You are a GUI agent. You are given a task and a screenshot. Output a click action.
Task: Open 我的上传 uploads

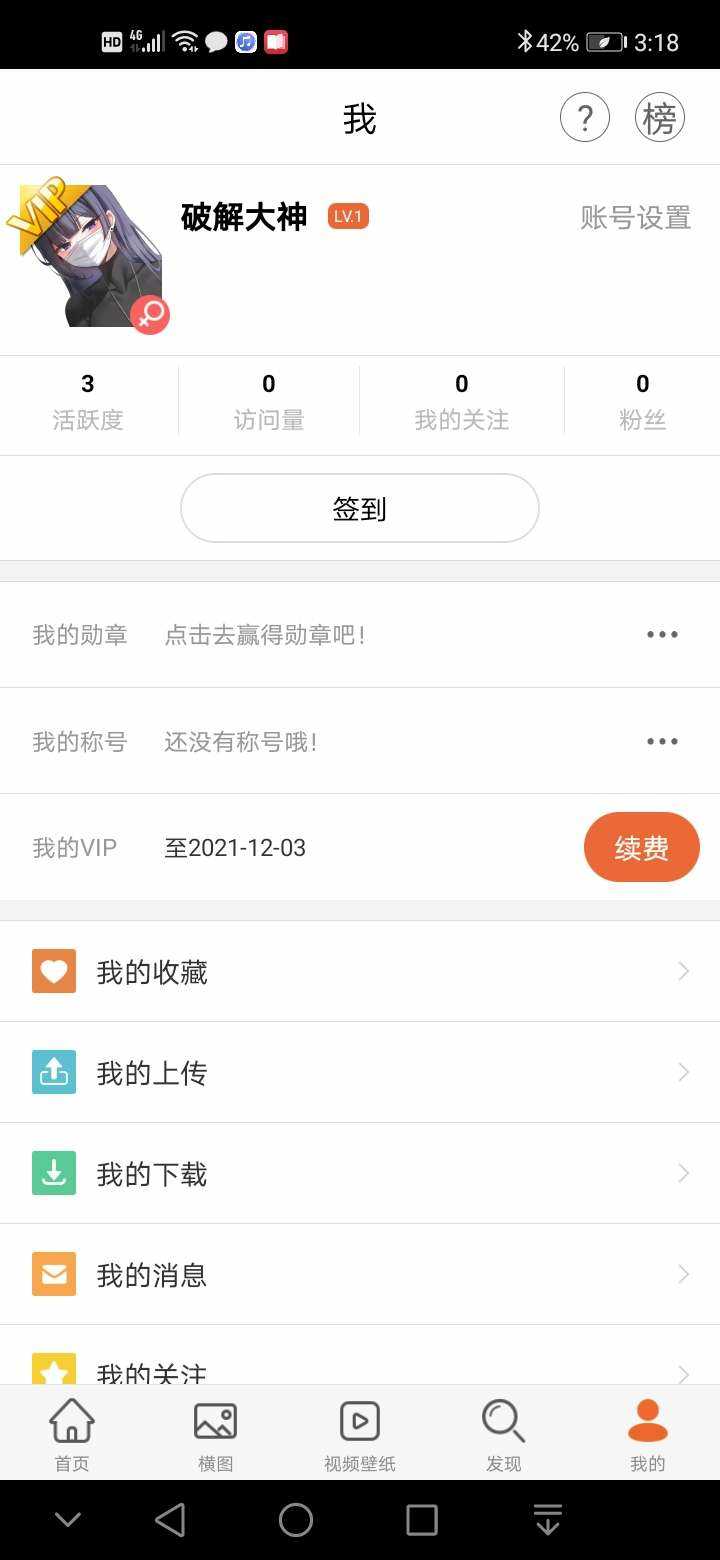pos(360,1073)
